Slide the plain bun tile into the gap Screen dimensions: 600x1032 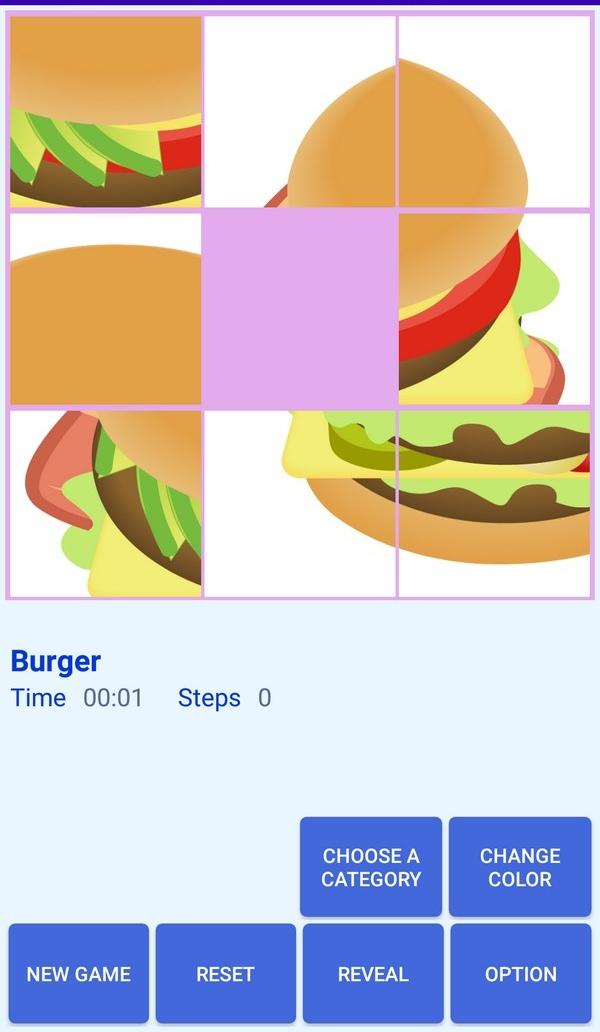point(105,309)
